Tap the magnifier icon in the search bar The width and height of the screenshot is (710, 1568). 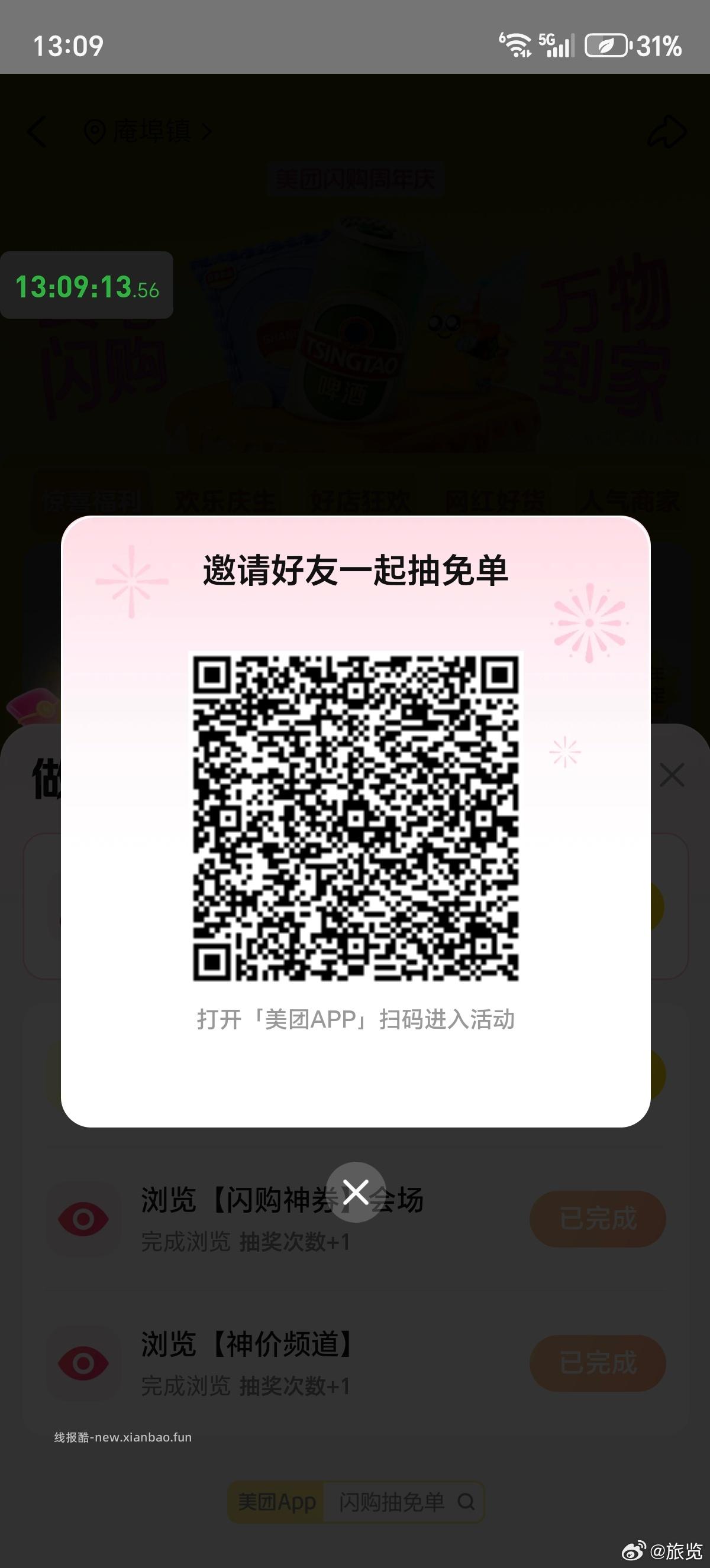click(x=465, y=1501)
